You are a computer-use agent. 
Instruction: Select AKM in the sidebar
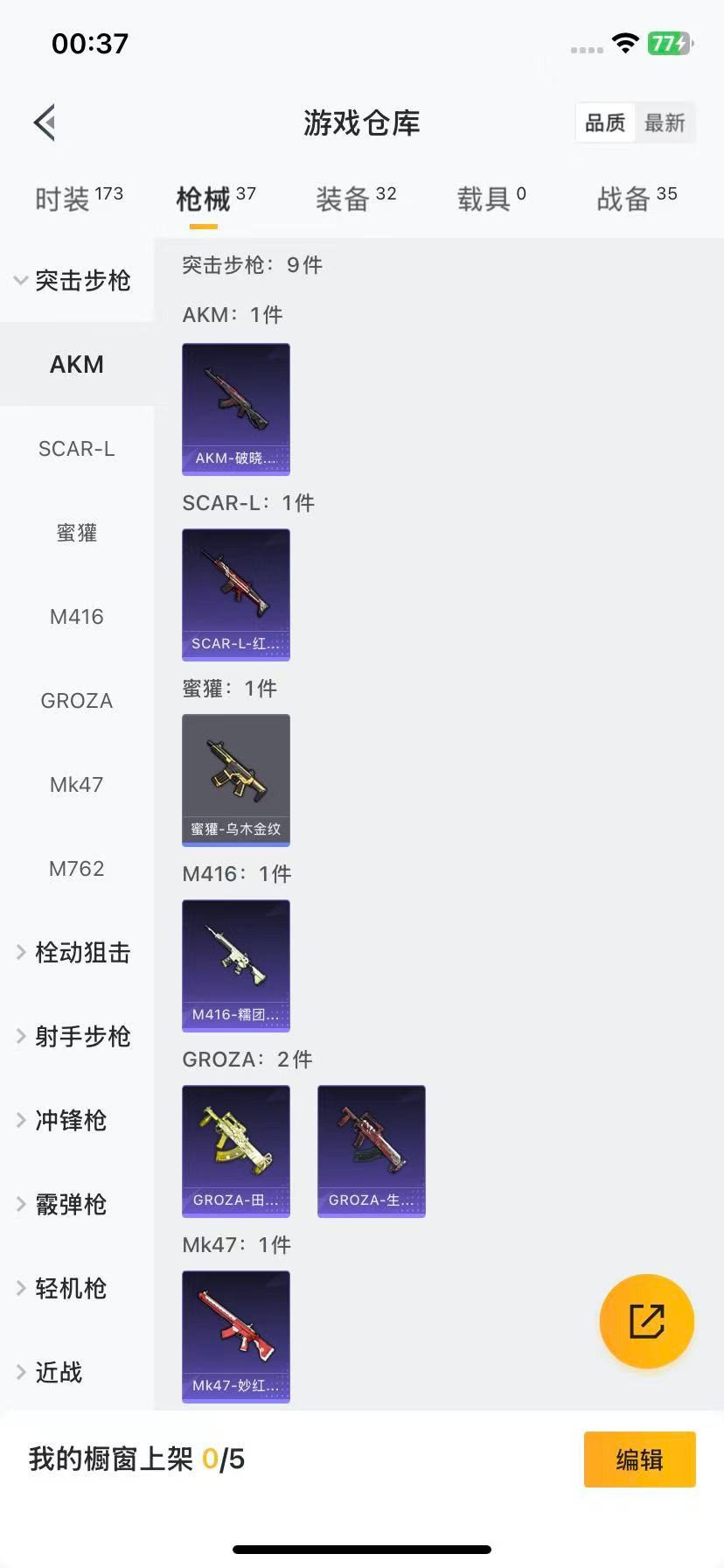click(x=77, y=364)
